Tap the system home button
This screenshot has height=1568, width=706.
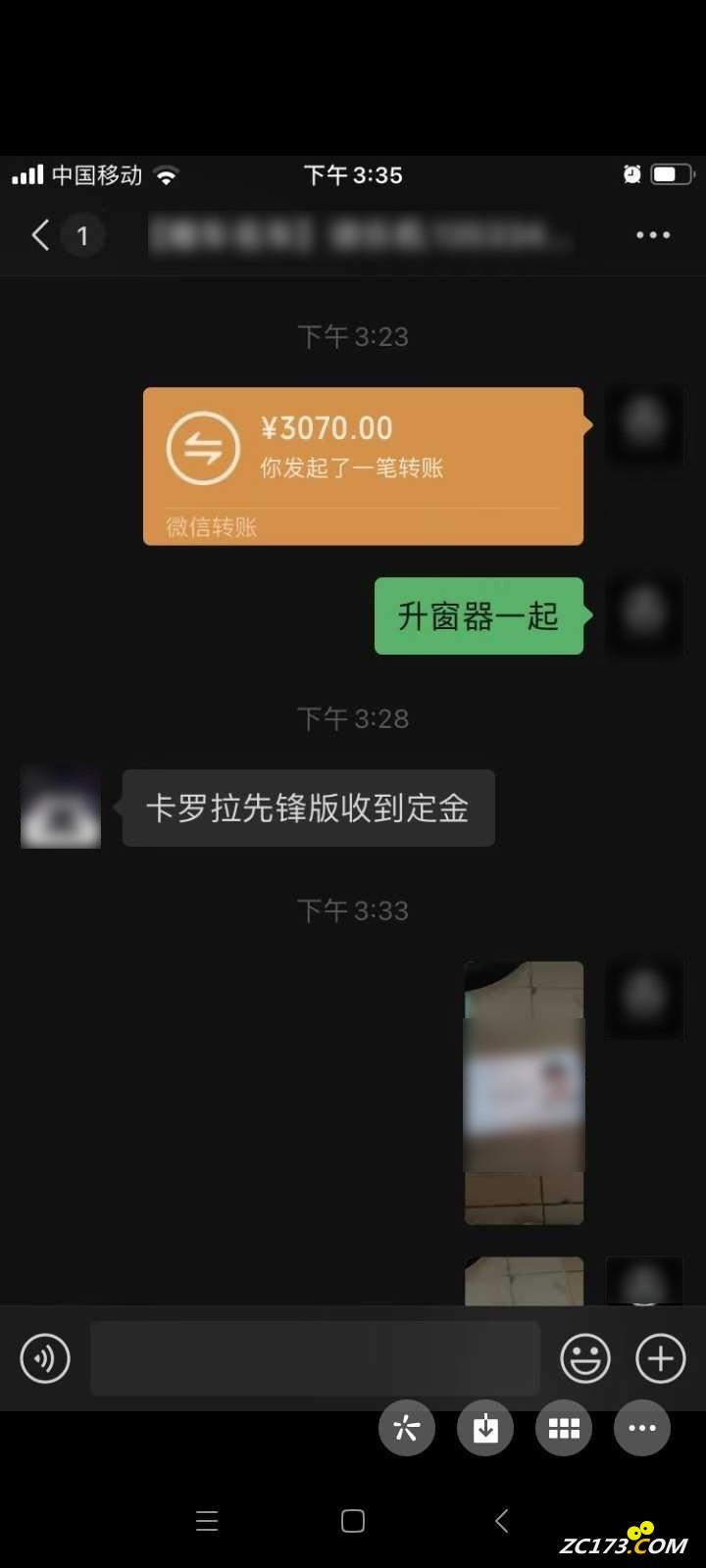pos(353,1521)
